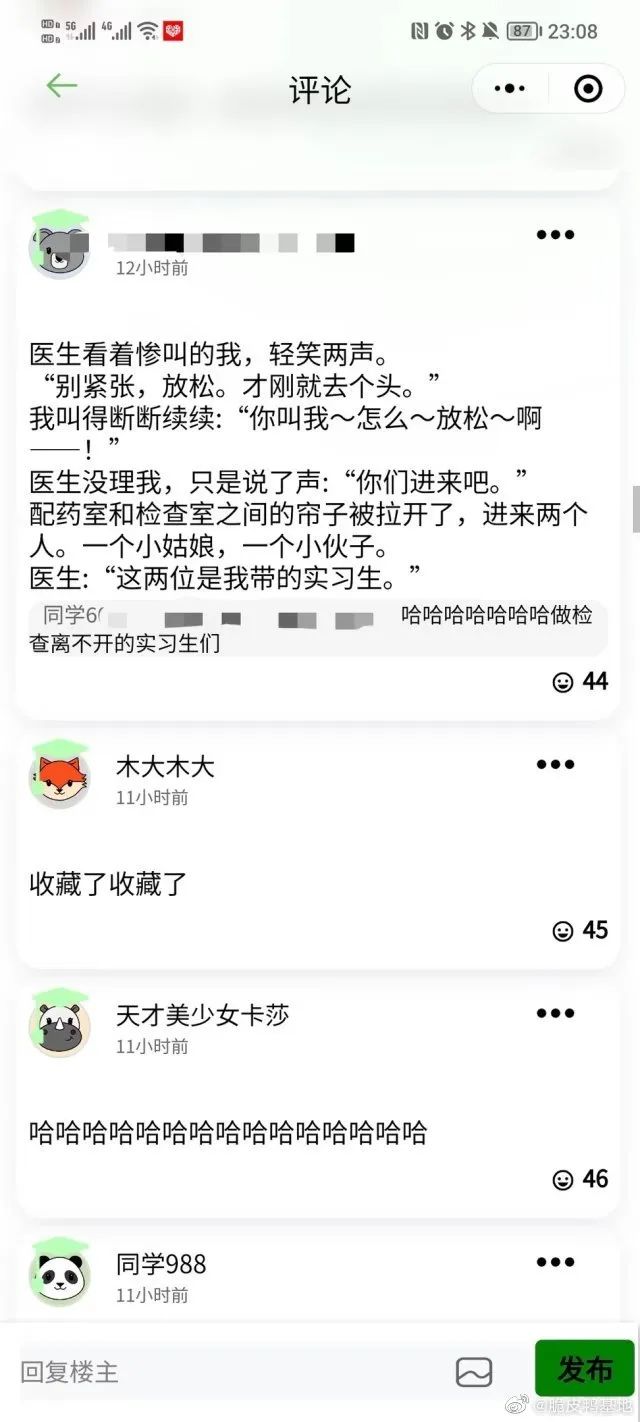Open more options on the 12小时前 comment
Screen dimensions: 640x1422
pos(555,235)
